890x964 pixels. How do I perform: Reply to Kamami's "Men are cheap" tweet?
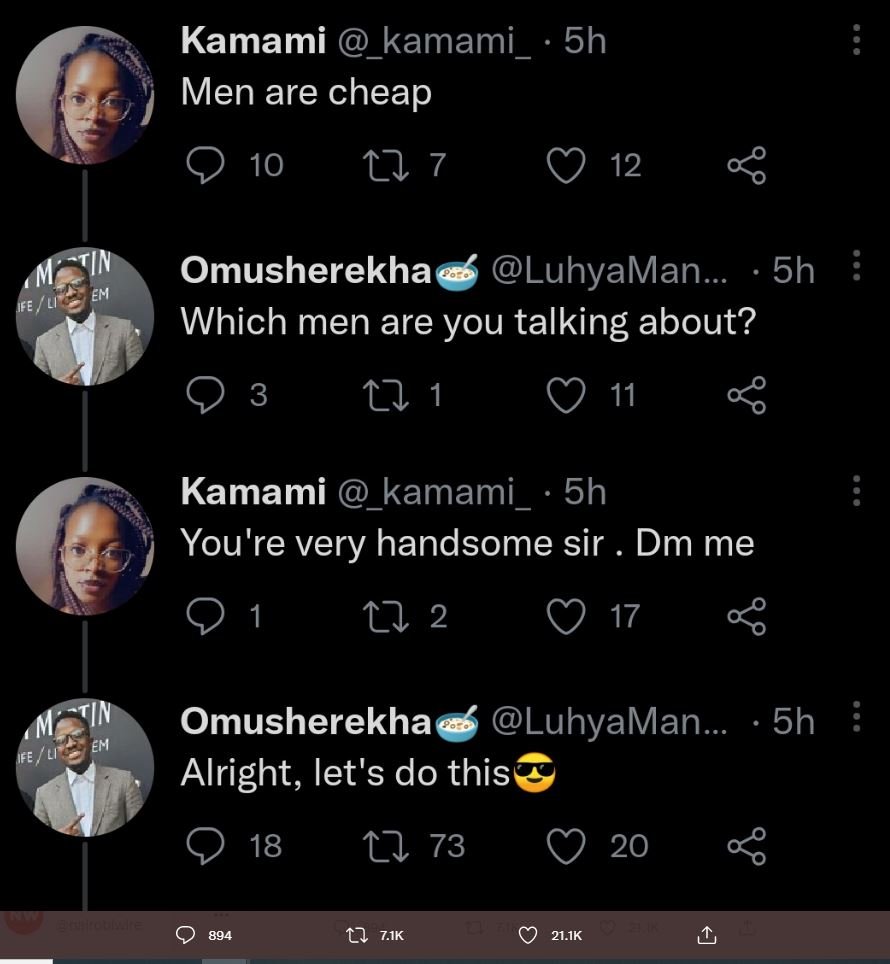(207, 165)
